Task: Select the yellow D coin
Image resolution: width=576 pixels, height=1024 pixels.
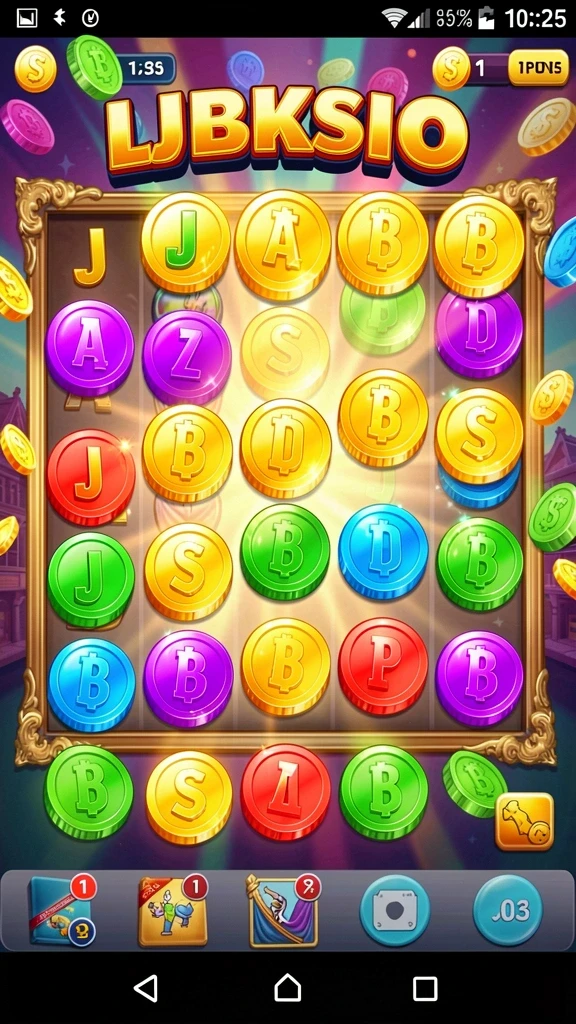Action: (285, 448)
